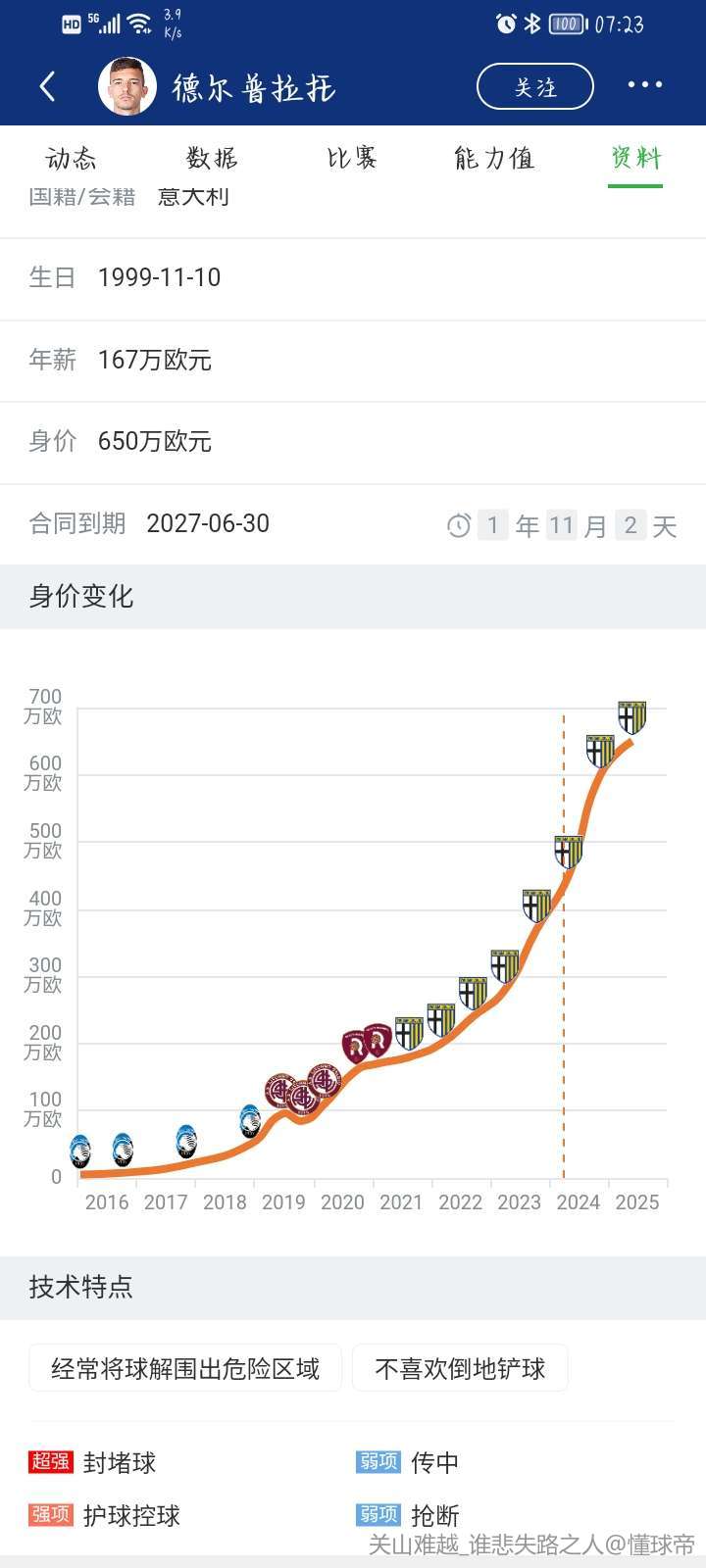706x1568 pixels.
Task: Switch to the 动态 tab
Action: [71, 158]
